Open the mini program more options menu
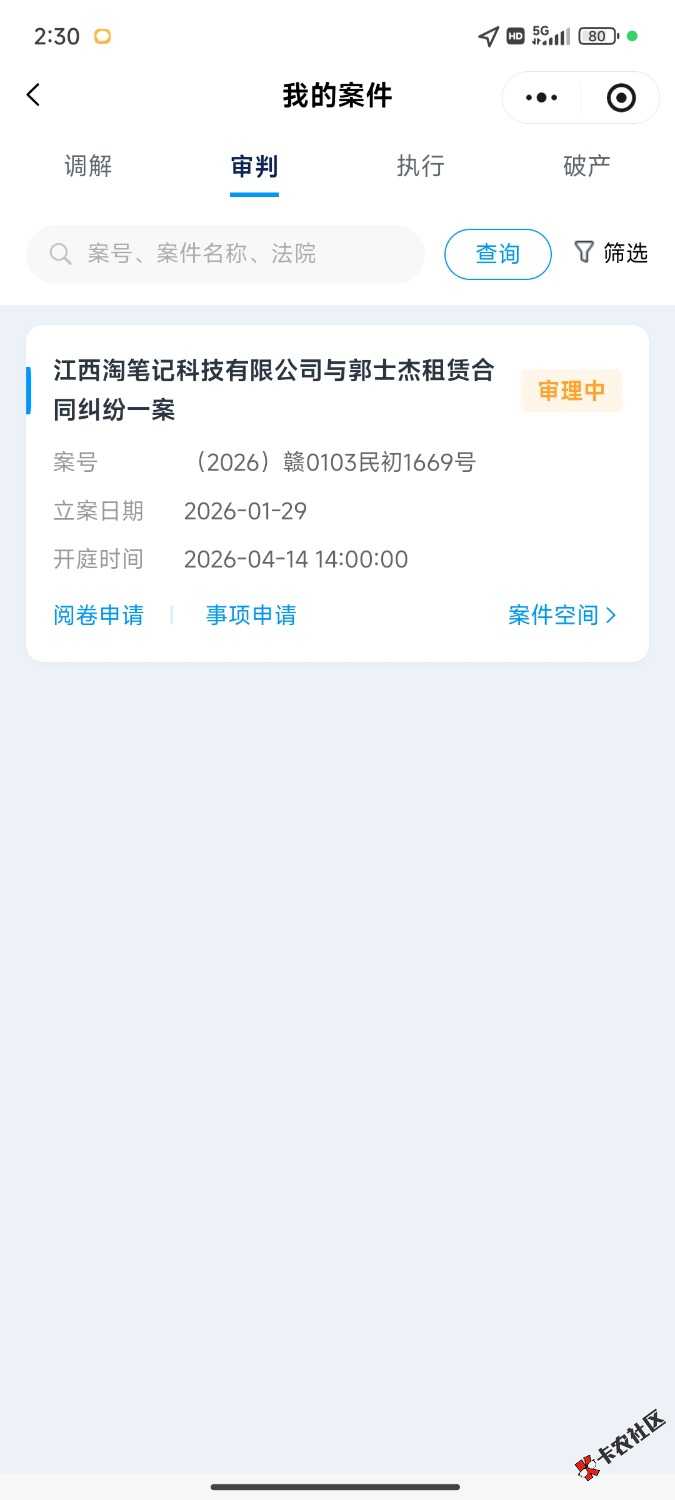Image resolution: width=675 pixels, height=1500 pixels. click(541, 97)
